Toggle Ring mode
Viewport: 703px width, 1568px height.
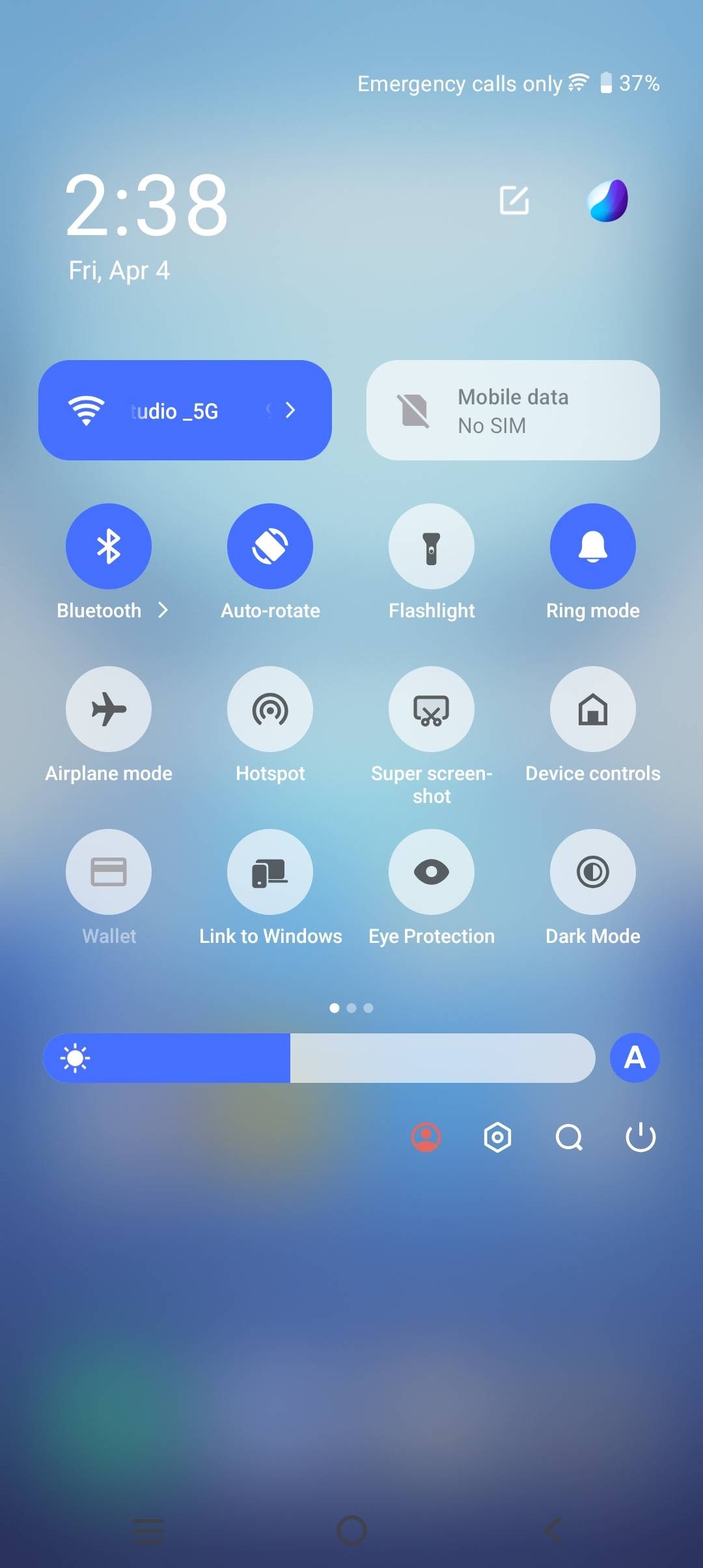592,546
